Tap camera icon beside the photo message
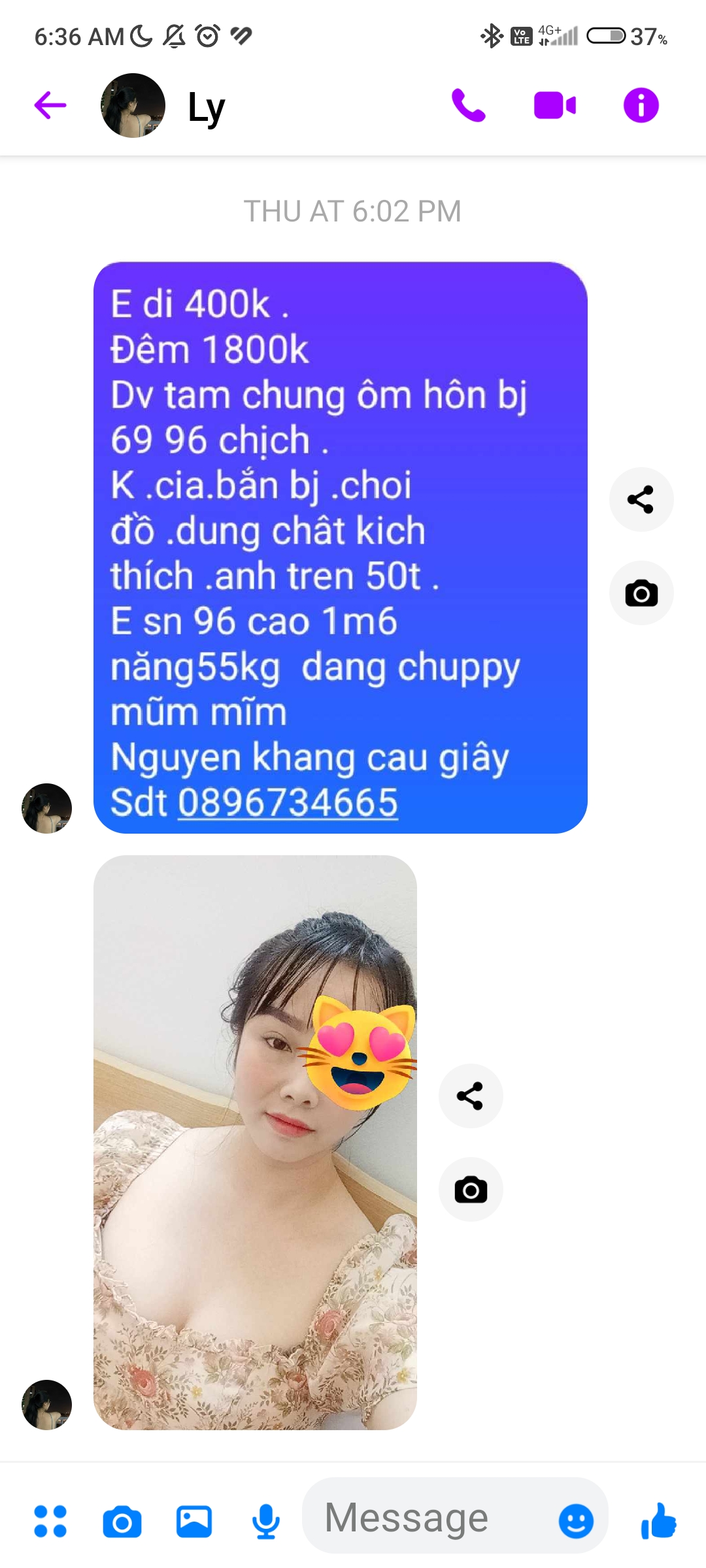The width and height of the screenshot is (706, 1568). click(x=470, y=1190)
